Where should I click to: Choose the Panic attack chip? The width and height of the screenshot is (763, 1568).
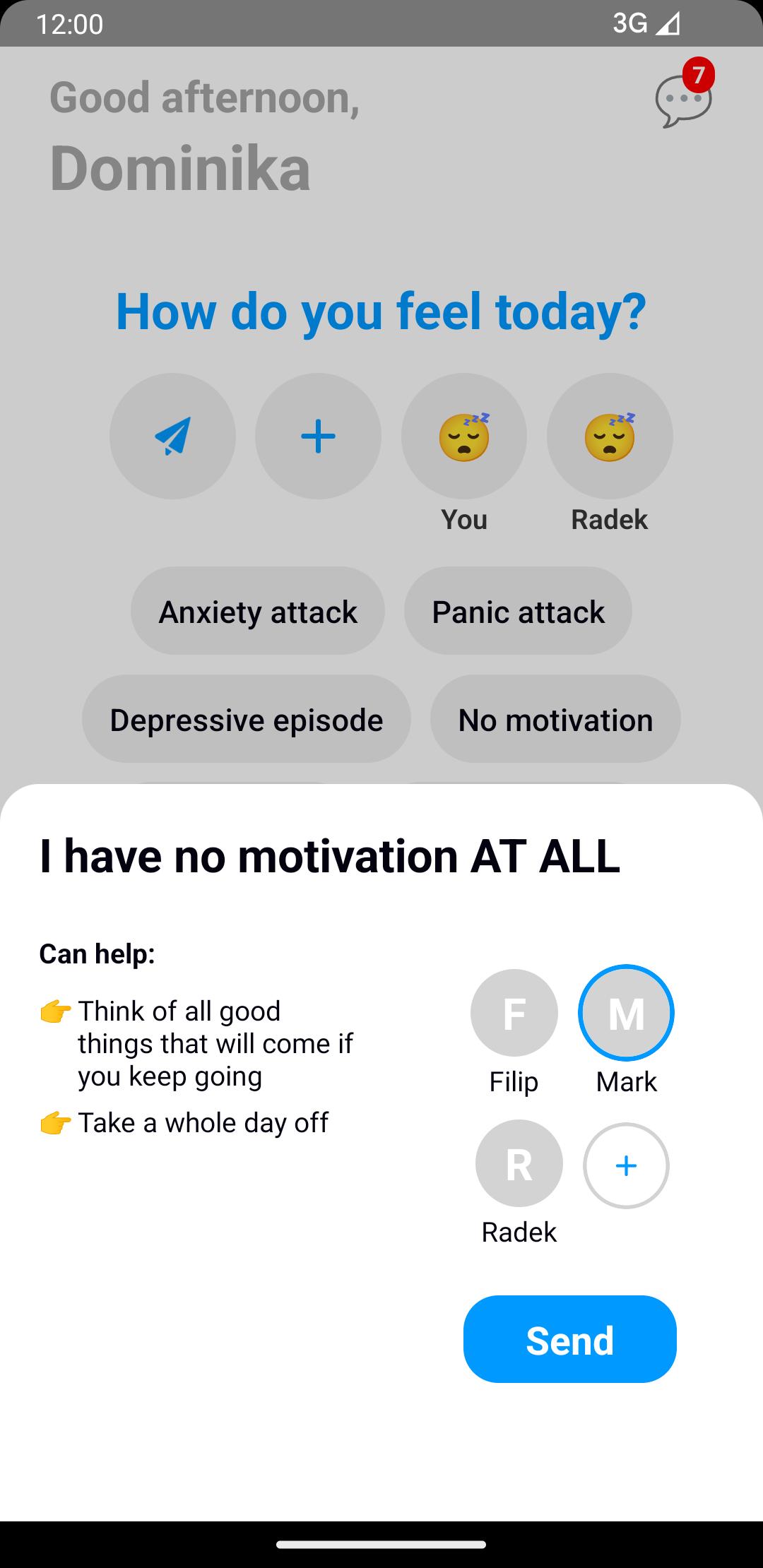[x=518, y=611]
